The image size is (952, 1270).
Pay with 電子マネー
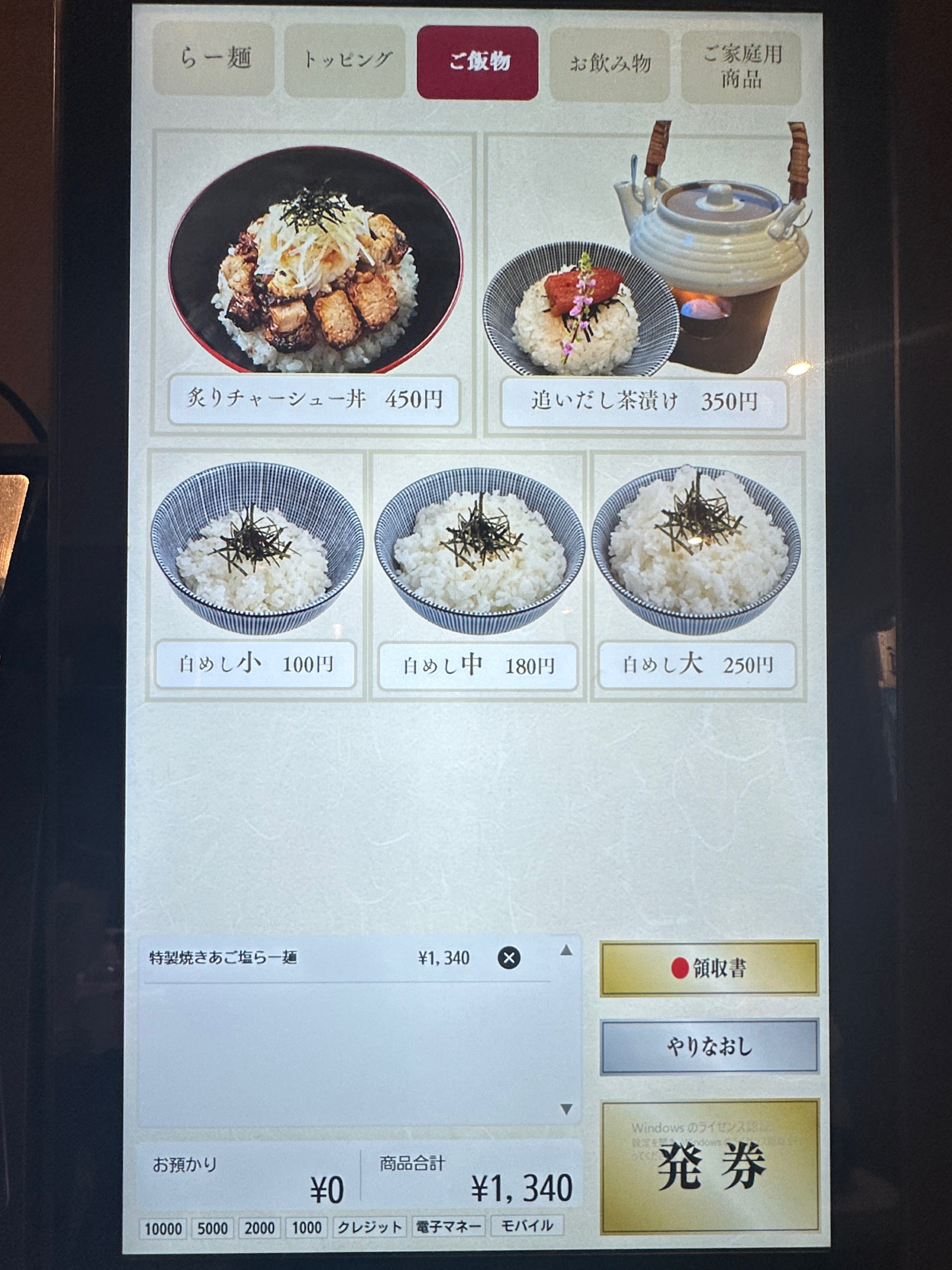pyautogui.click(x=448, y=1227)
